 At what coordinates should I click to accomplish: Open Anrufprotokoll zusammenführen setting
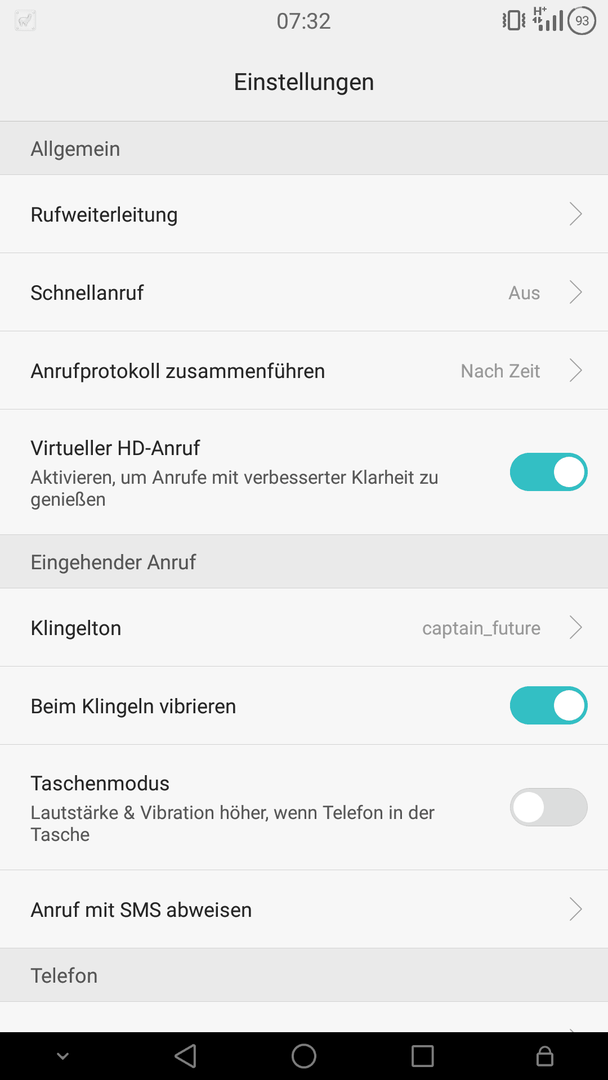[x=304, y=371]
